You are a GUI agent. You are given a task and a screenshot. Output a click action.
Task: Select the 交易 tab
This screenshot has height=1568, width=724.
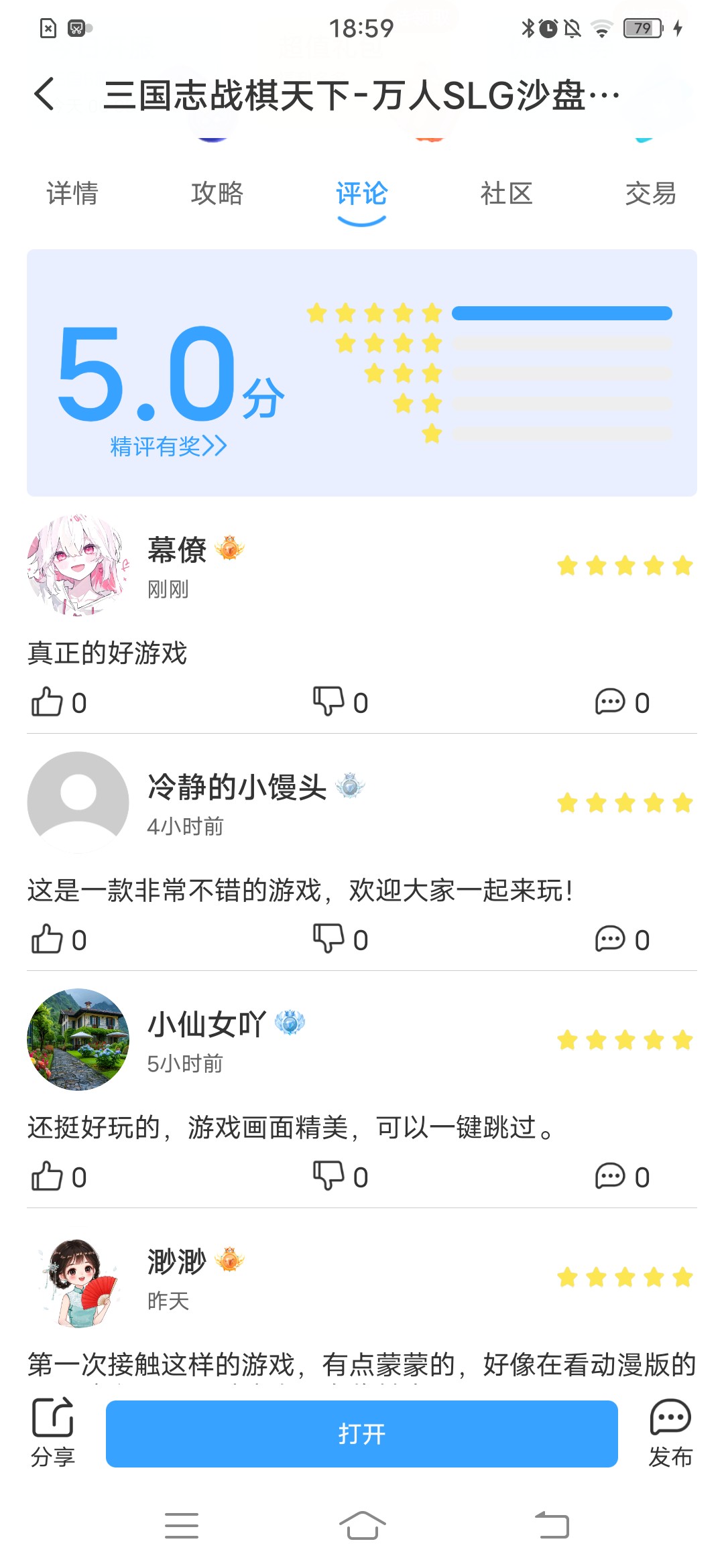click(x=650, y=194)
